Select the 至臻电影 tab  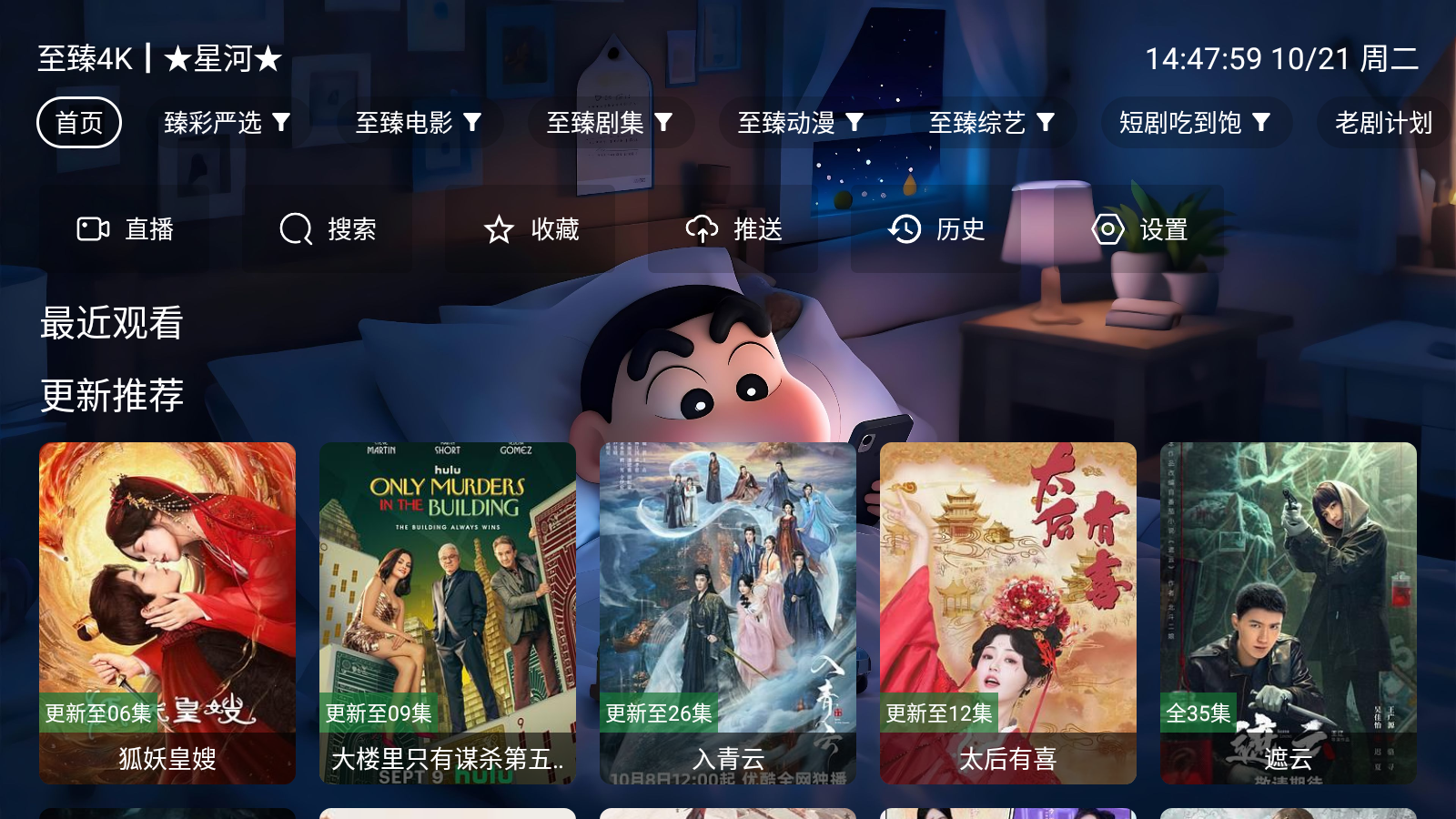418,123
